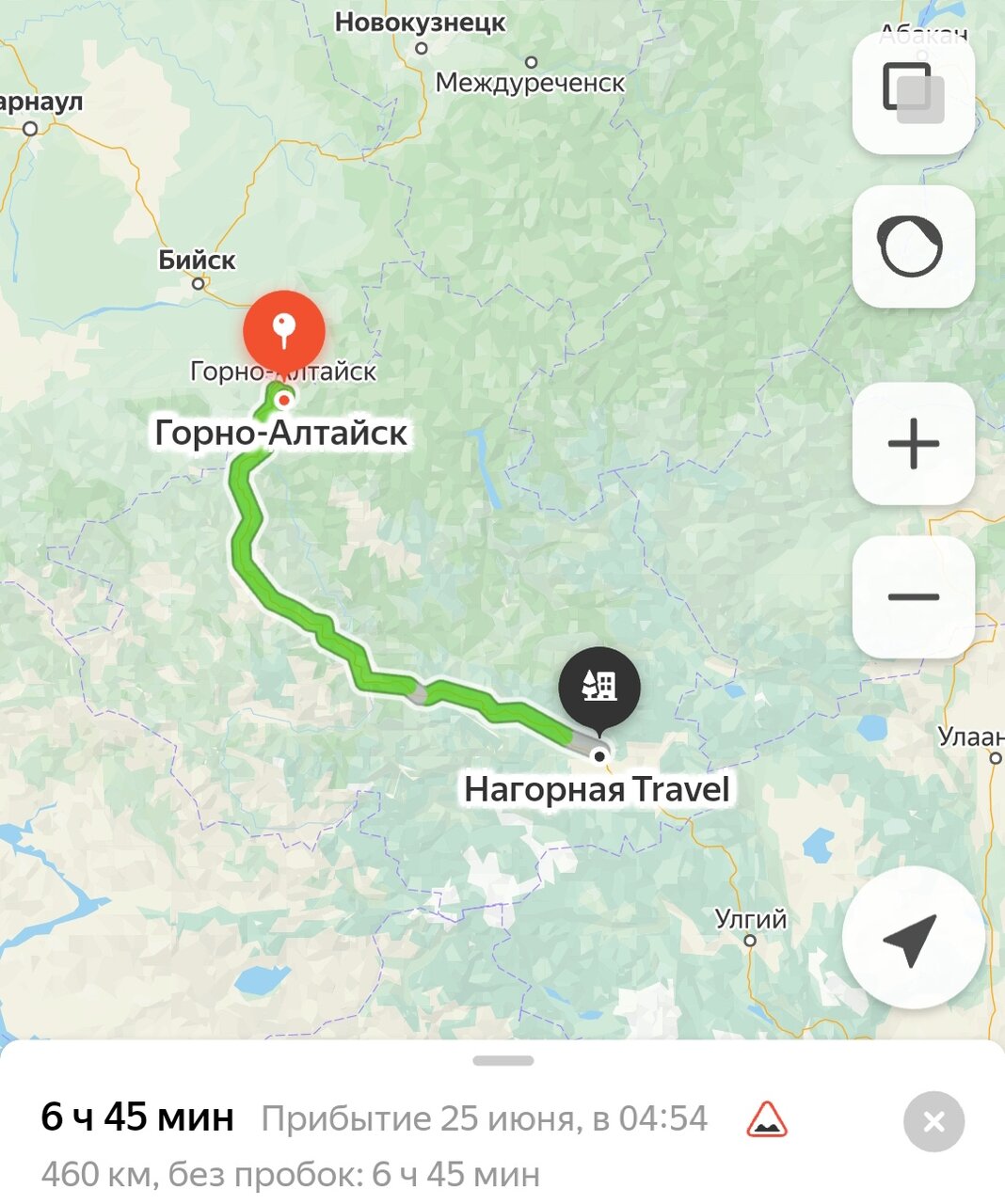Viewport: 1005px width, 1204px height.
Task: Open the Alice voice assistant button
Action: (913, 246)
